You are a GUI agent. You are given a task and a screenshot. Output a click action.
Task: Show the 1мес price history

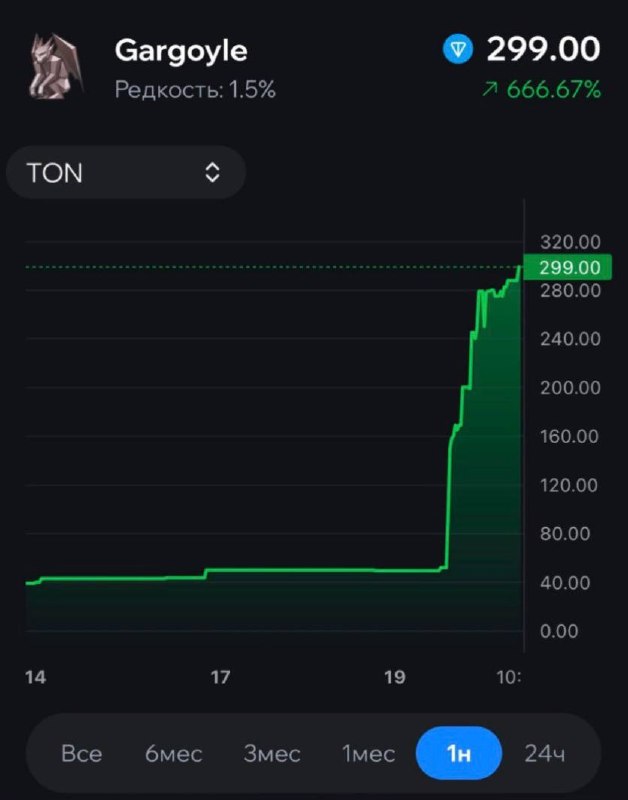coord(368,754)
